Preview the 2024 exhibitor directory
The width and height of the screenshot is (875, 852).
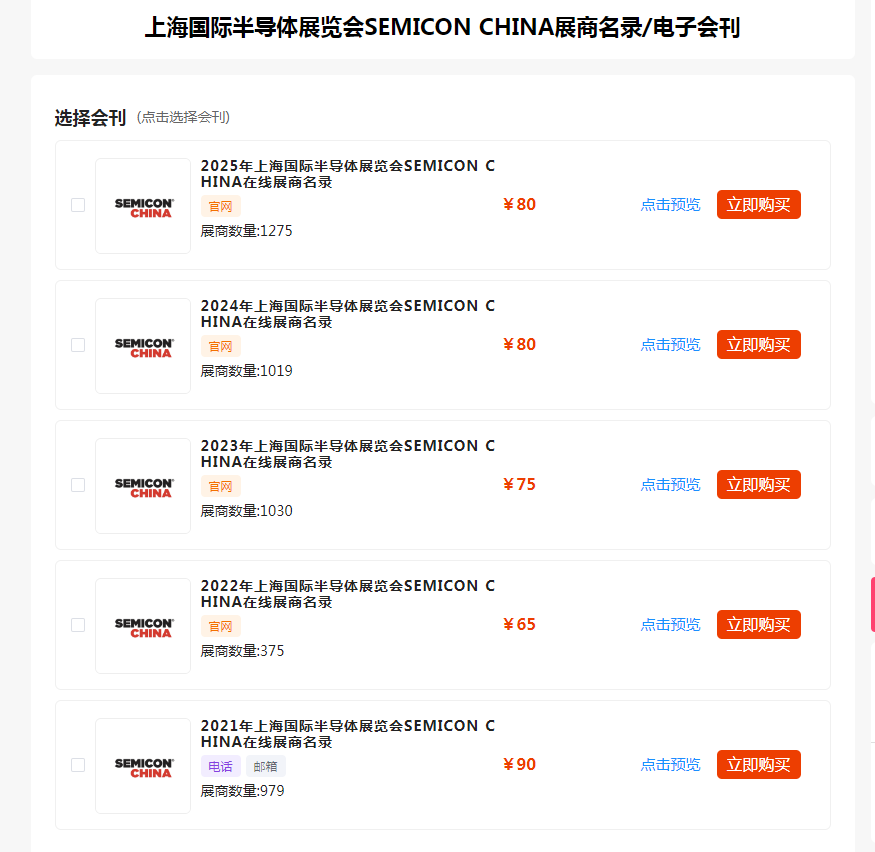tap(670, 345)
